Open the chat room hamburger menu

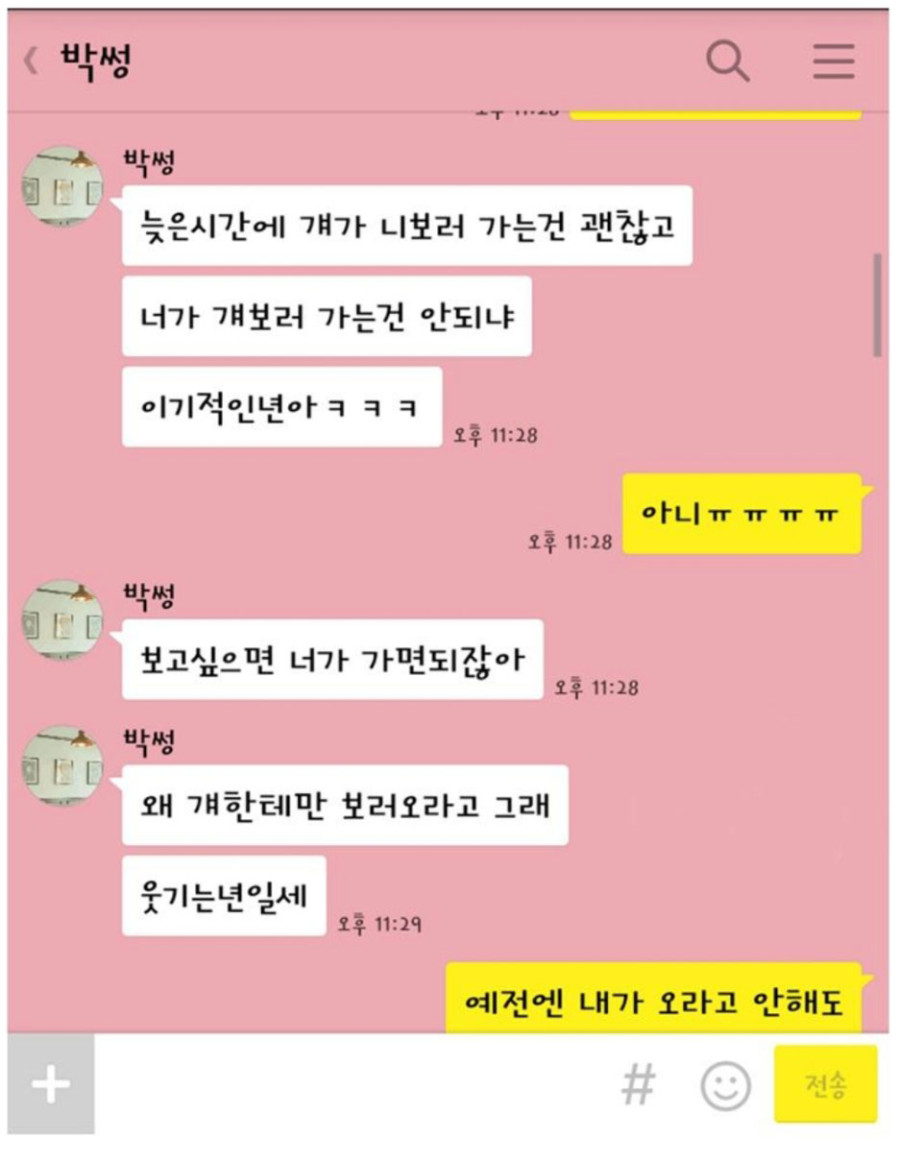[833, 62]
